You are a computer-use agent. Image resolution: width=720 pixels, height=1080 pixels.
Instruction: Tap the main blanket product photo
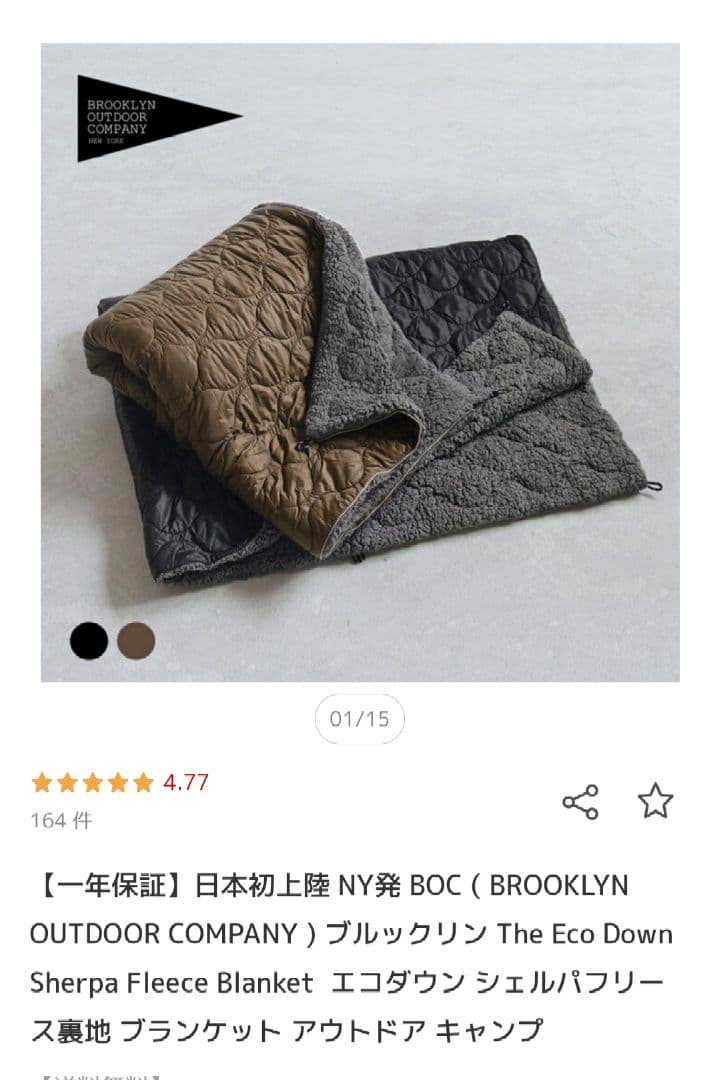(360, 360)
